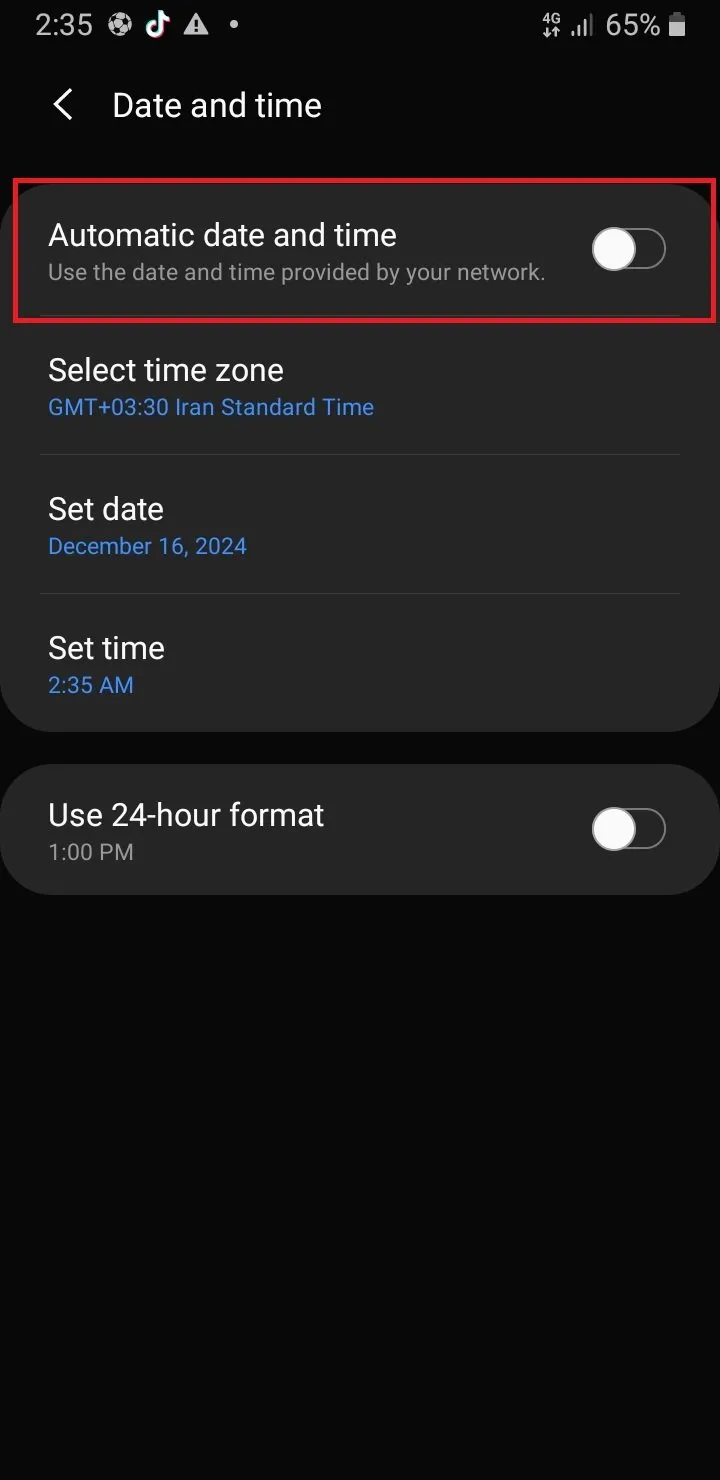Turn on Use 24-hour format

coord(628,830)
